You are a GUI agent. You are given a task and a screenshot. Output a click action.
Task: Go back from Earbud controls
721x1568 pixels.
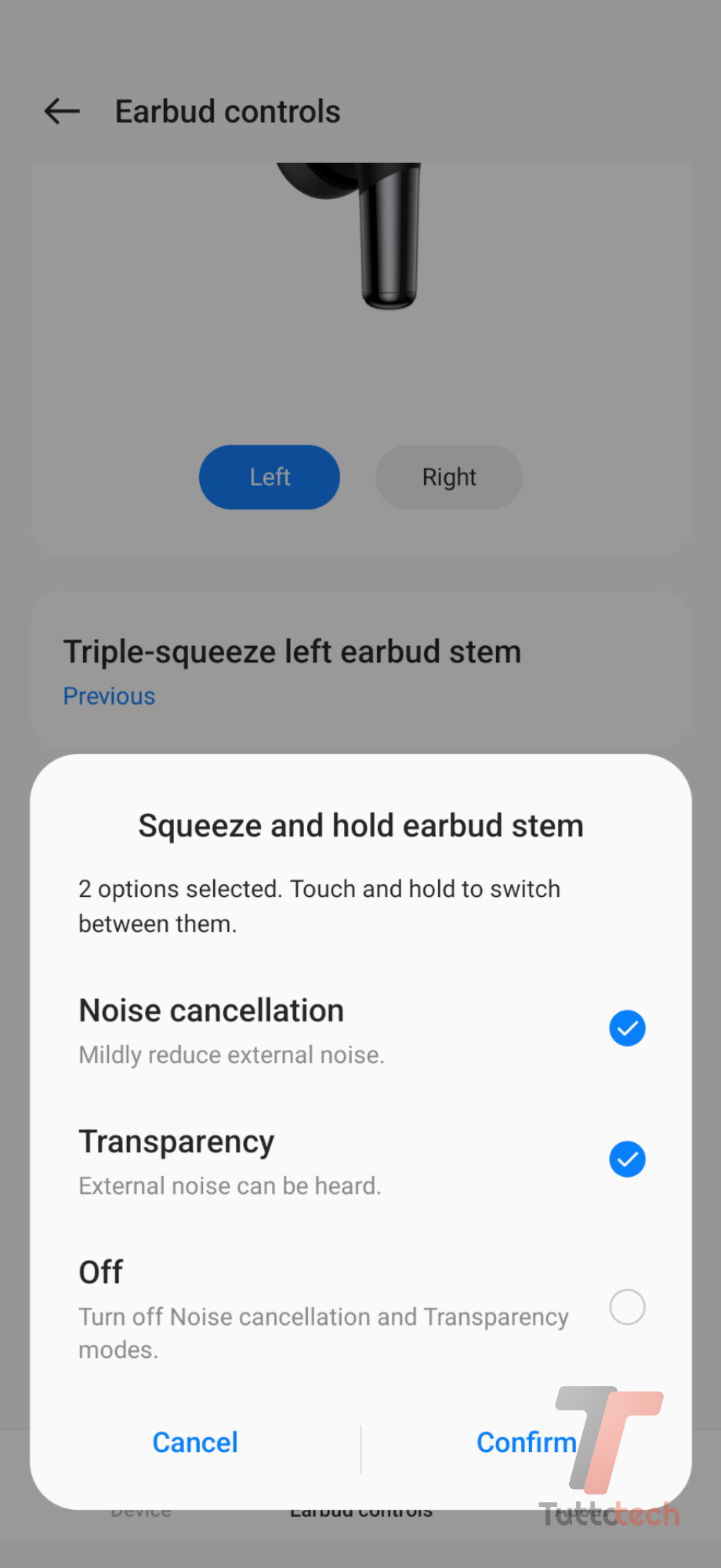click(62, 111)
